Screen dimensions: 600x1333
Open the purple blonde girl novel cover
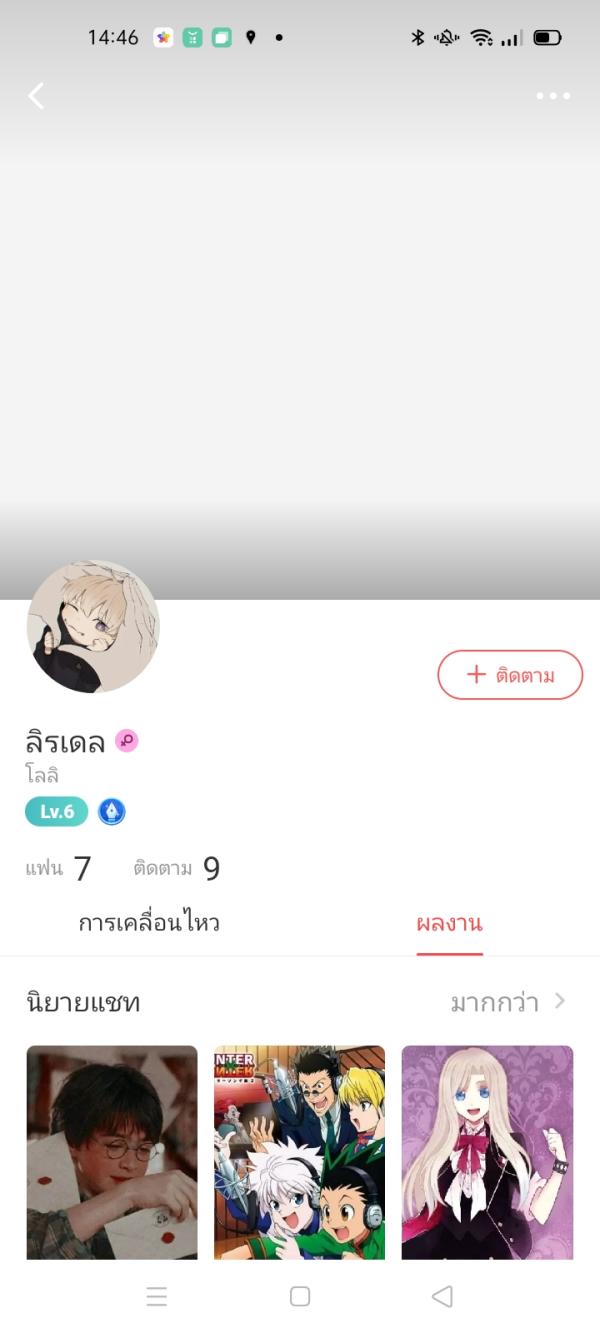[x=487, y=1152]
